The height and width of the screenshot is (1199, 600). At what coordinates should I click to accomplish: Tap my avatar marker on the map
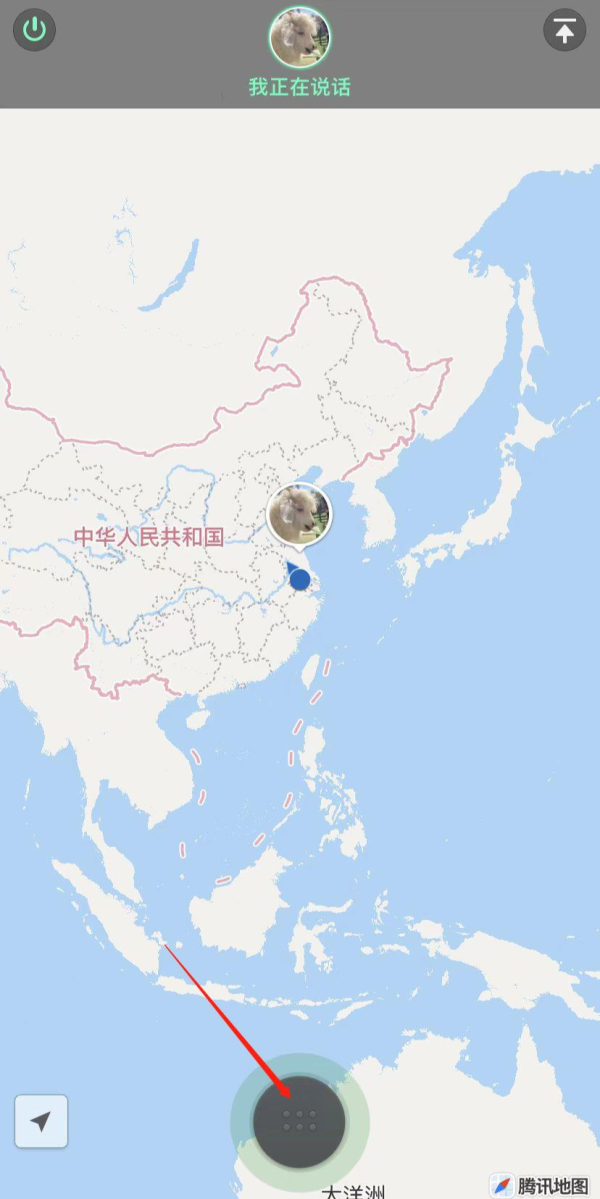pos(300,515)
